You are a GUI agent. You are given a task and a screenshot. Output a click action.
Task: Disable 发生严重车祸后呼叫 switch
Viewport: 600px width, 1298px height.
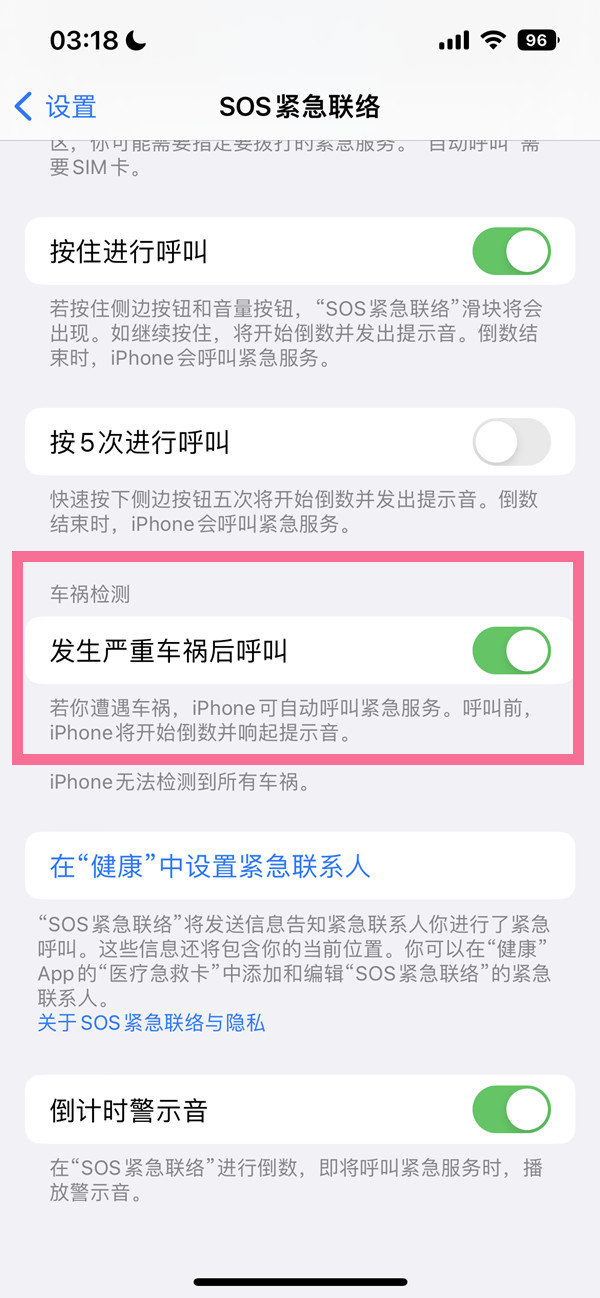(x=511, y=651)
